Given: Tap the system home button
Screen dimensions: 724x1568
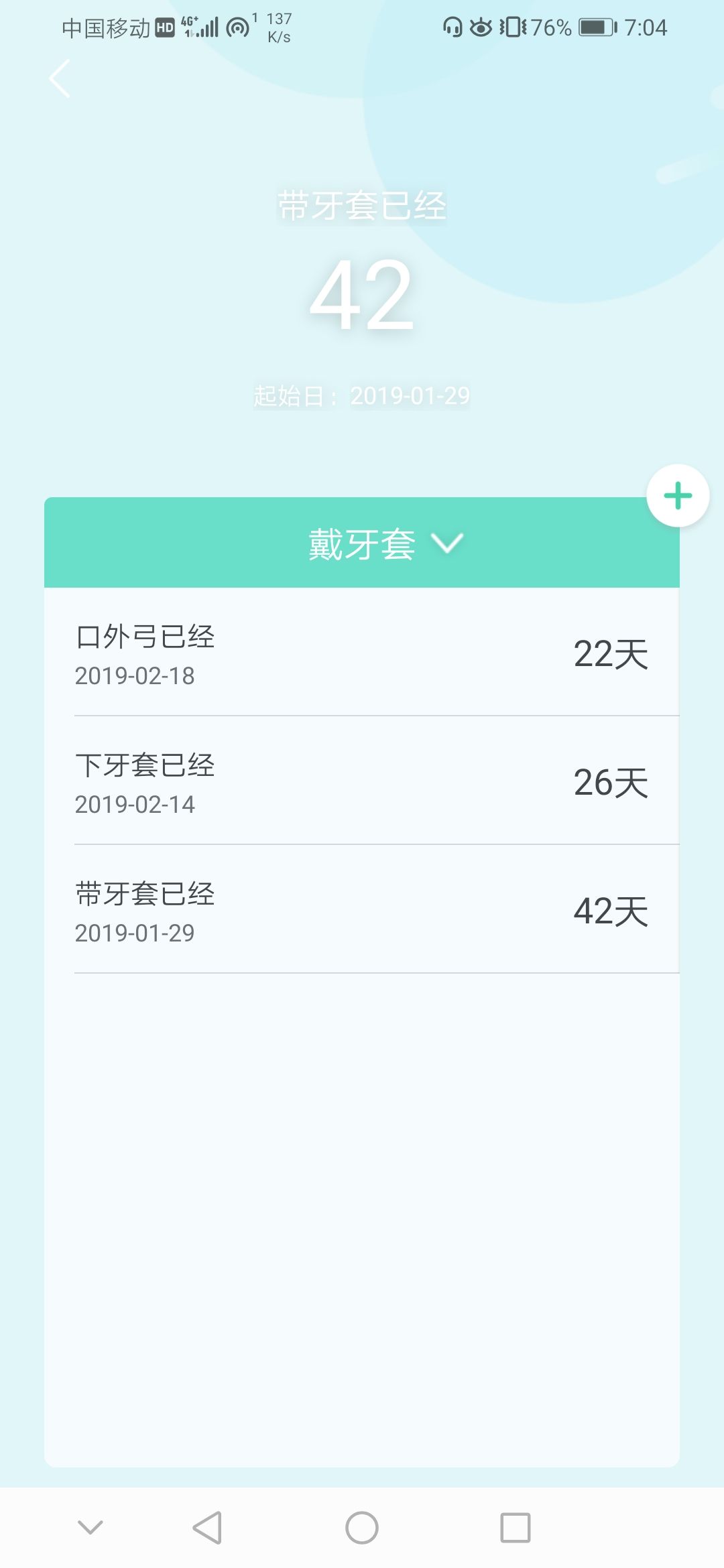Looking at the screenshot, I should pyautogui.click(x=362, y=1528).
